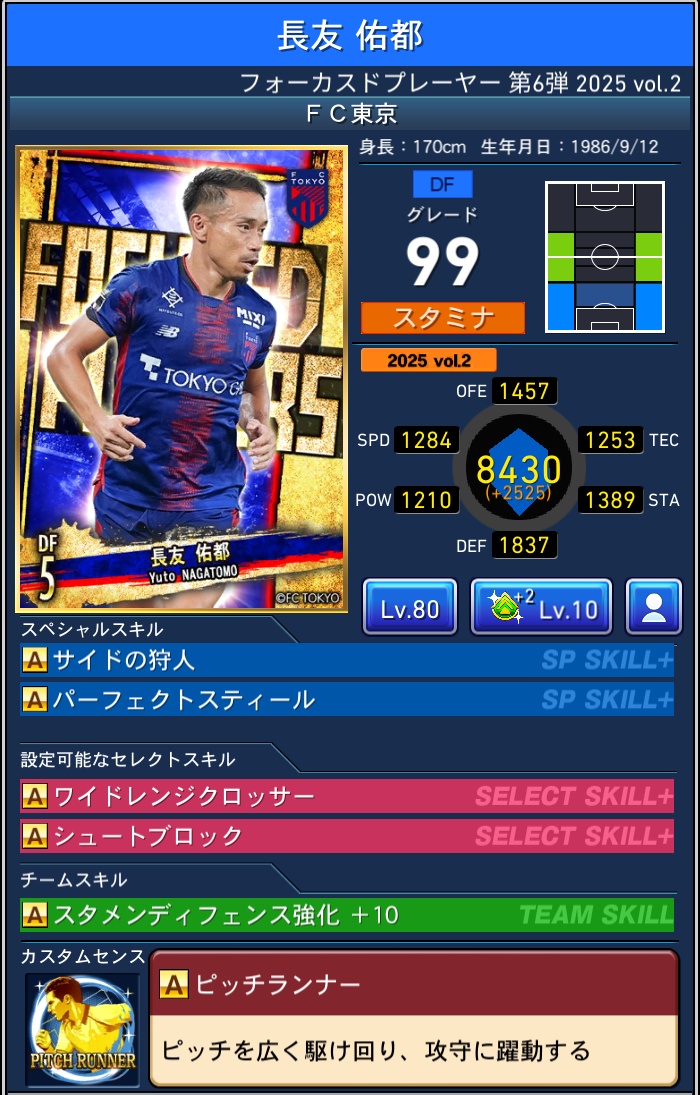View パーフェクトスティール skill details
The height and width of the screenshot is (1095, 700).
346,699
